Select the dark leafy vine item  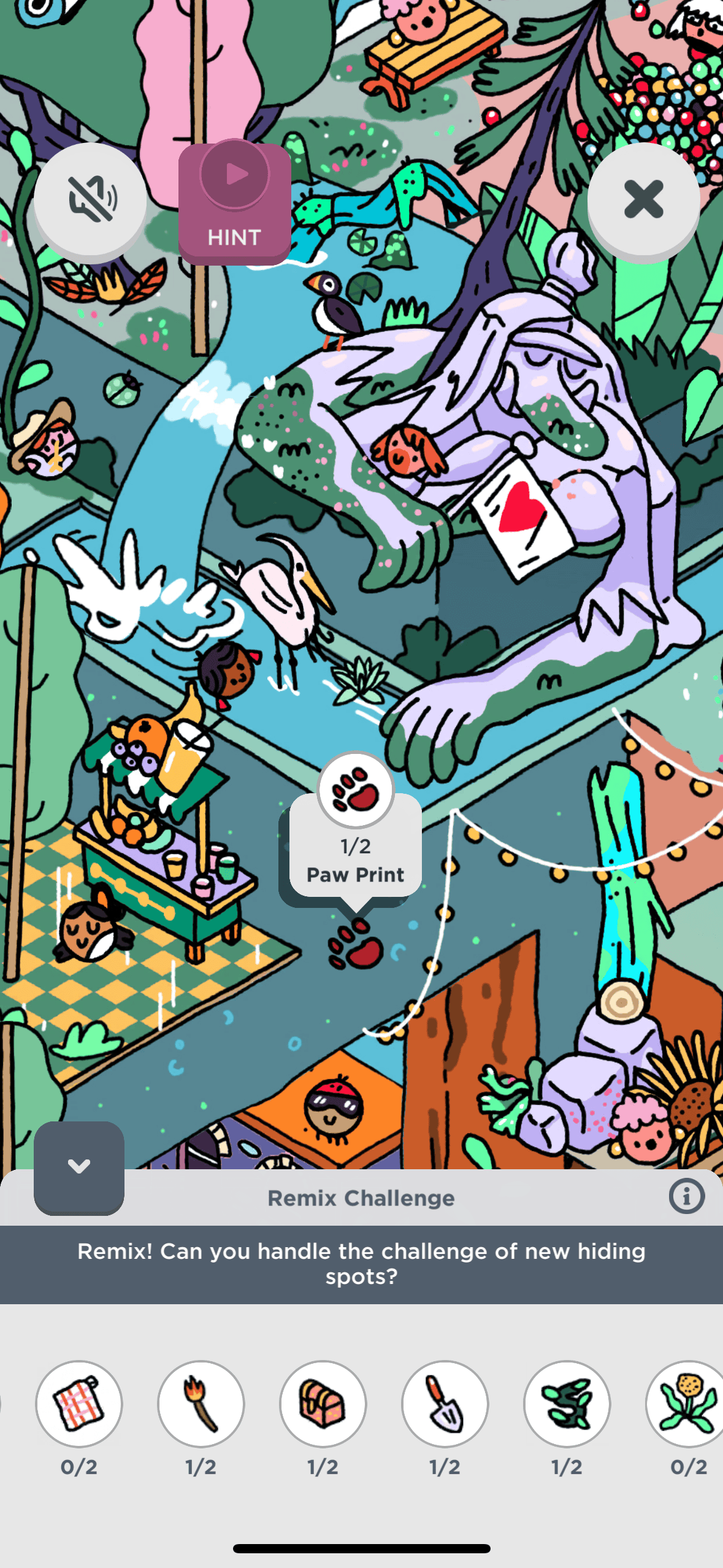click(567, 1404)
